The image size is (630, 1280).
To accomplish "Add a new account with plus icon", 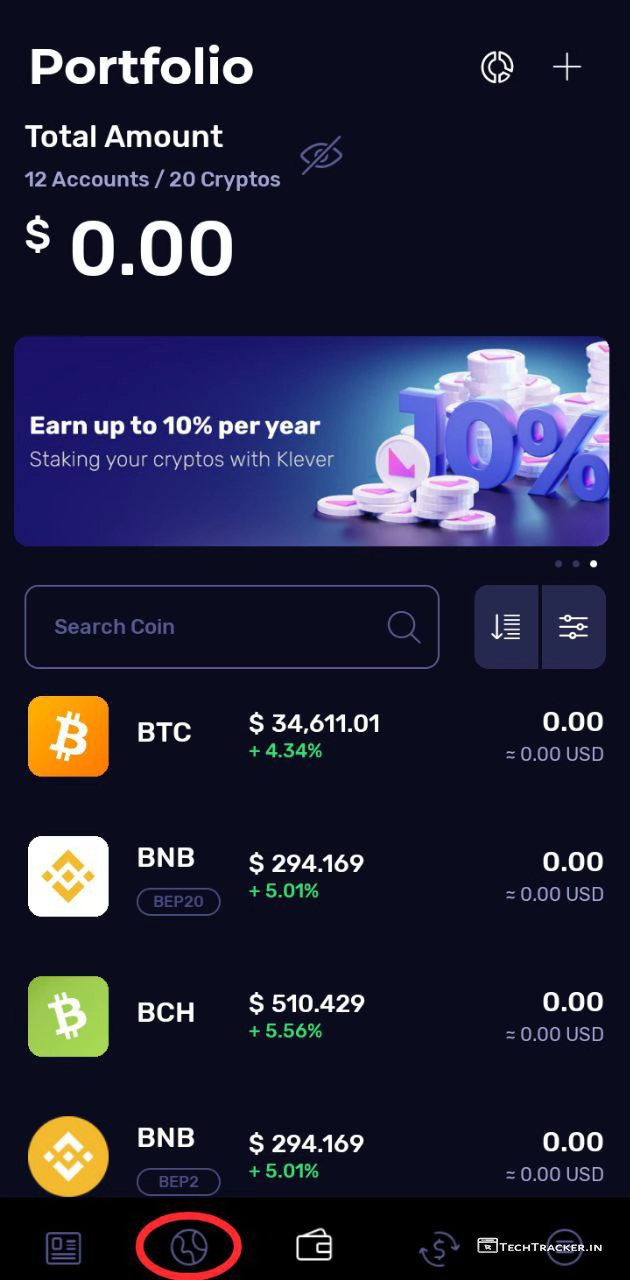I will point(567,67).
